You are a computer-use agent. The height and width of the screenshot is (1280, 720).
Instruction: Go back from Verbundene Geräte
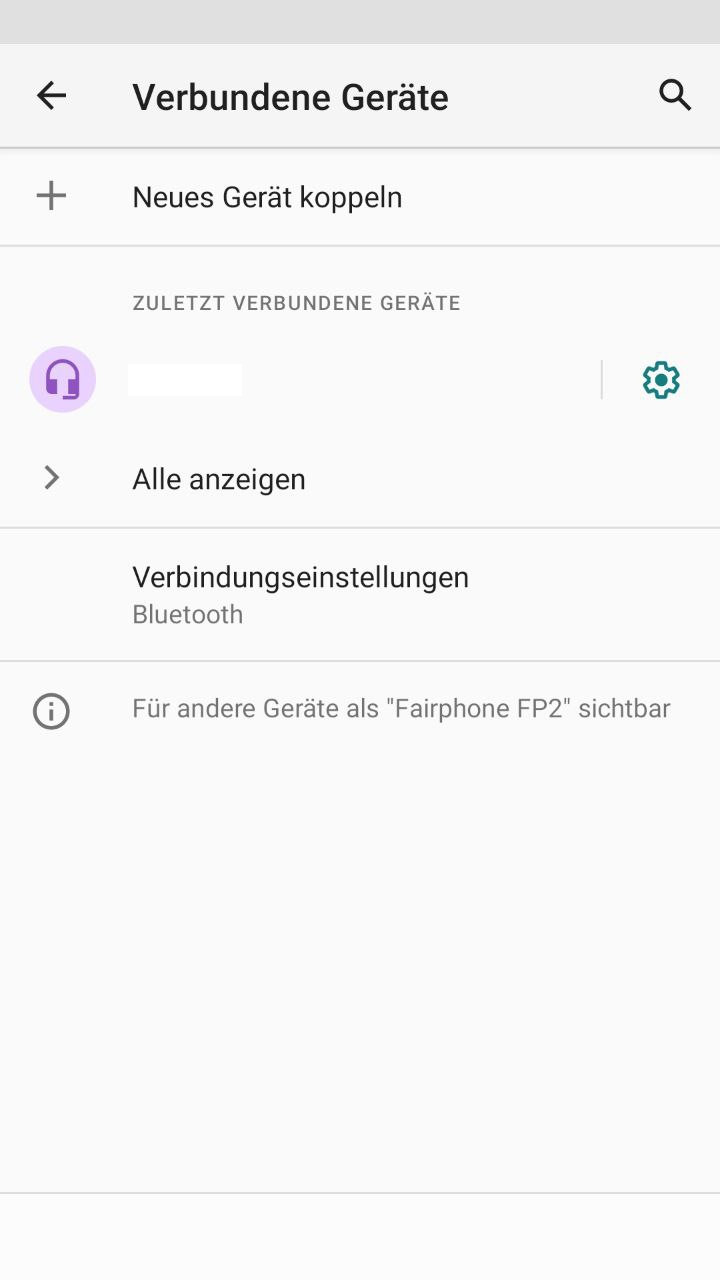click(x=51, y=96)
